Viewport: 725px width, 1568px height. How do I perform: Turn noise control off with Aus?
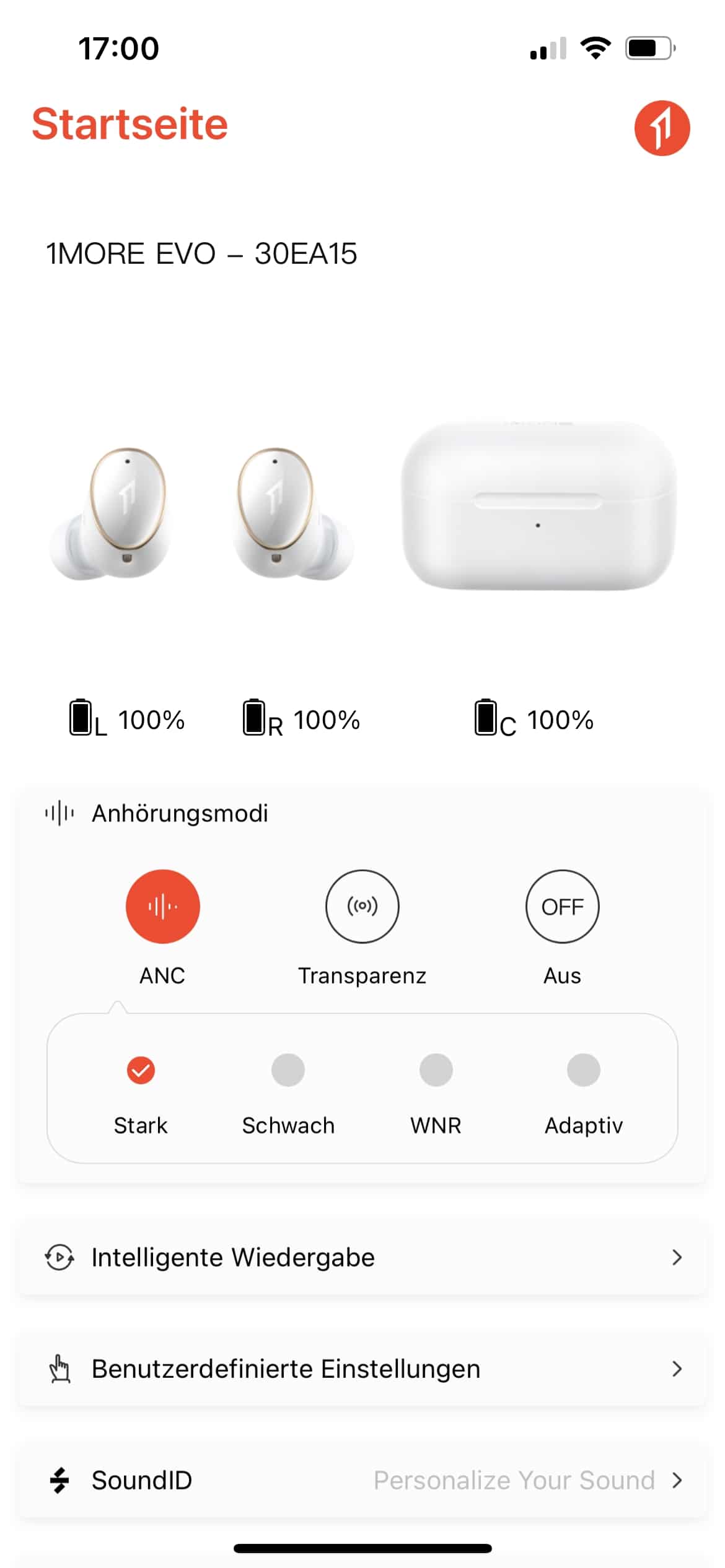tap(562, 906)
